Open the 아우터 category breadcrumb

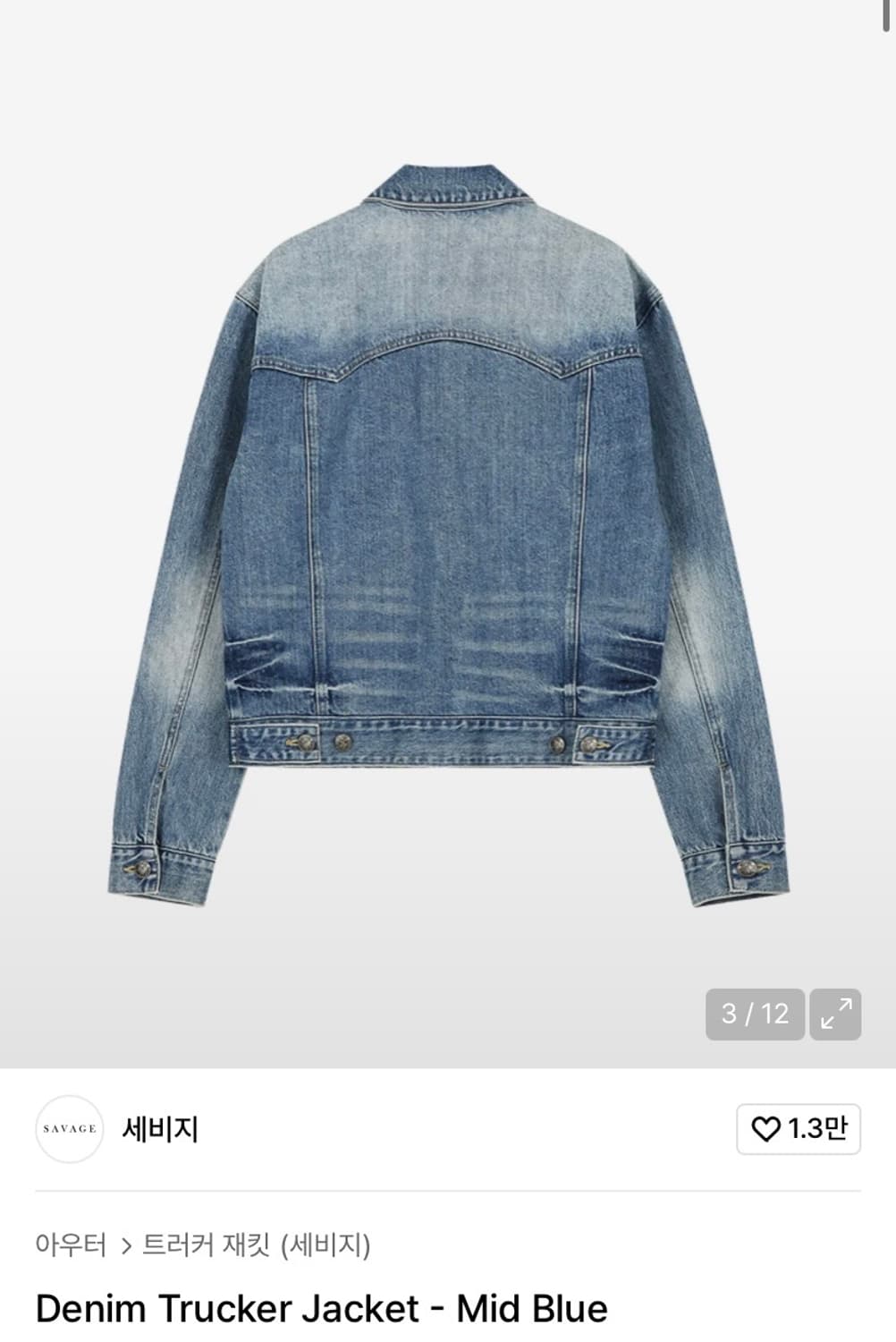[x=71, y=1244]
